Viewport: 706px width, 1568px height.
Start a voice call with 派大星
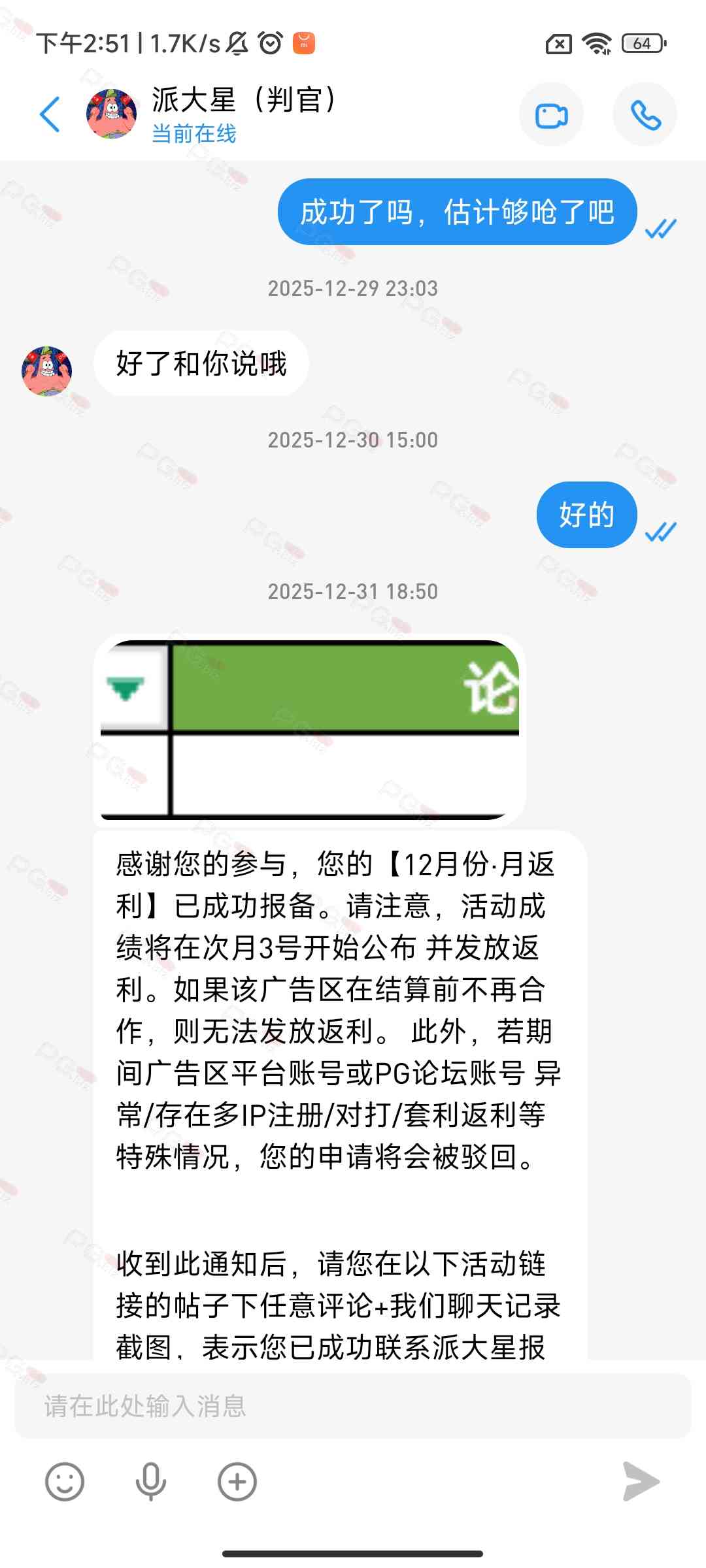tap(645, 115)
